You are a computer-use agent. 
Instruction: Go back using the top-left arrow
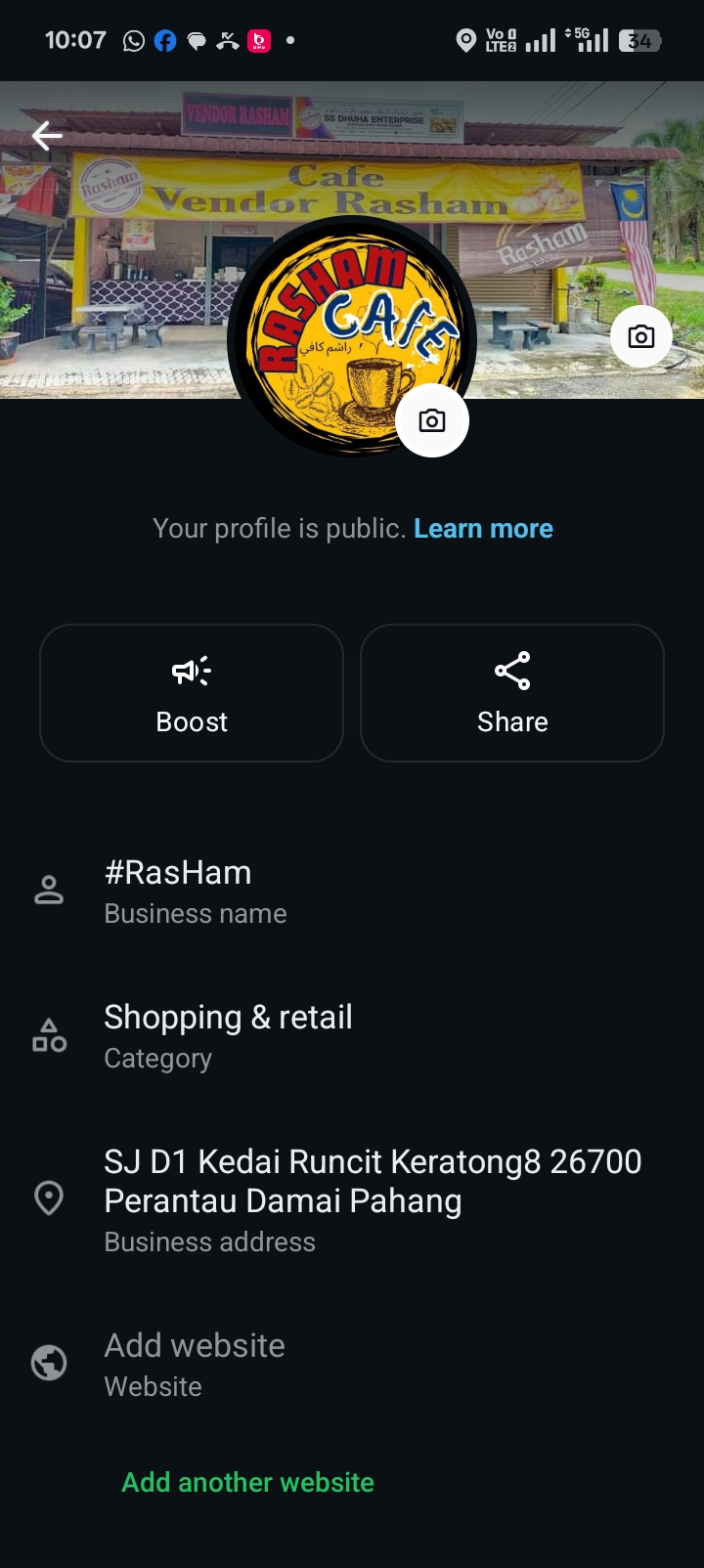tap(47, 136)
